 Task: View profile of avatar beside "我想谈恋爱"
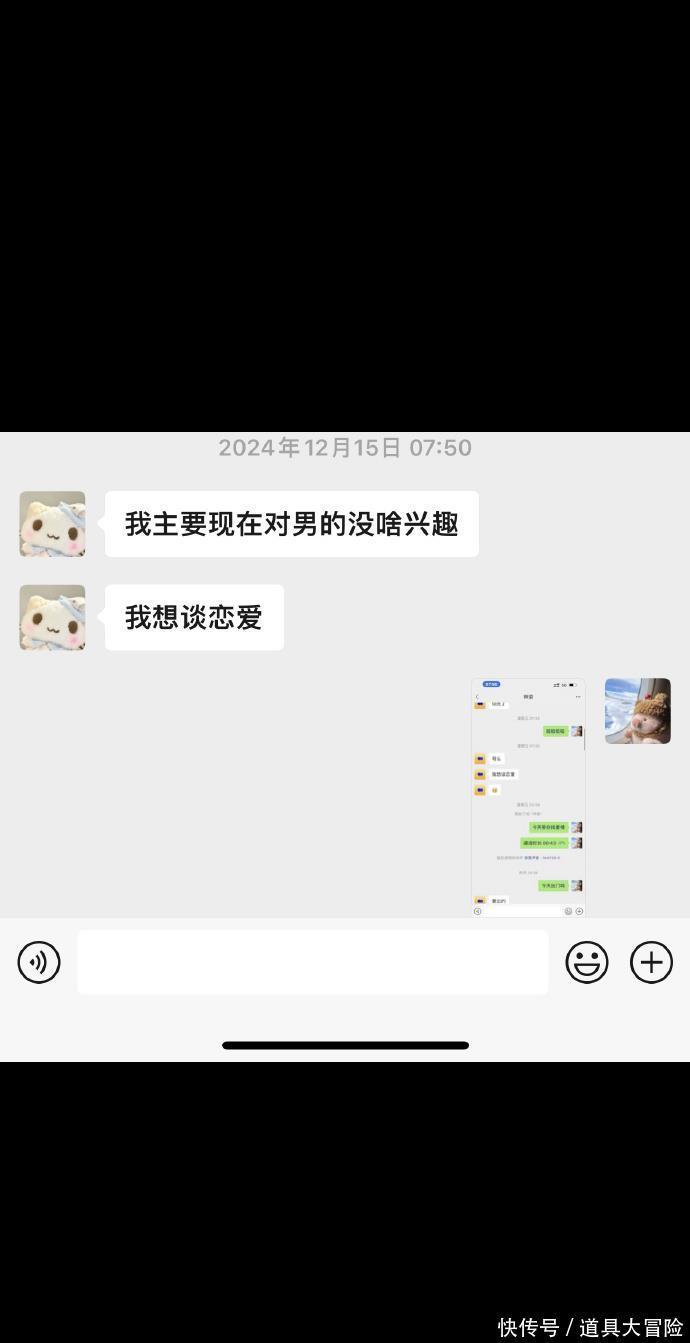[x=52, y=618]
